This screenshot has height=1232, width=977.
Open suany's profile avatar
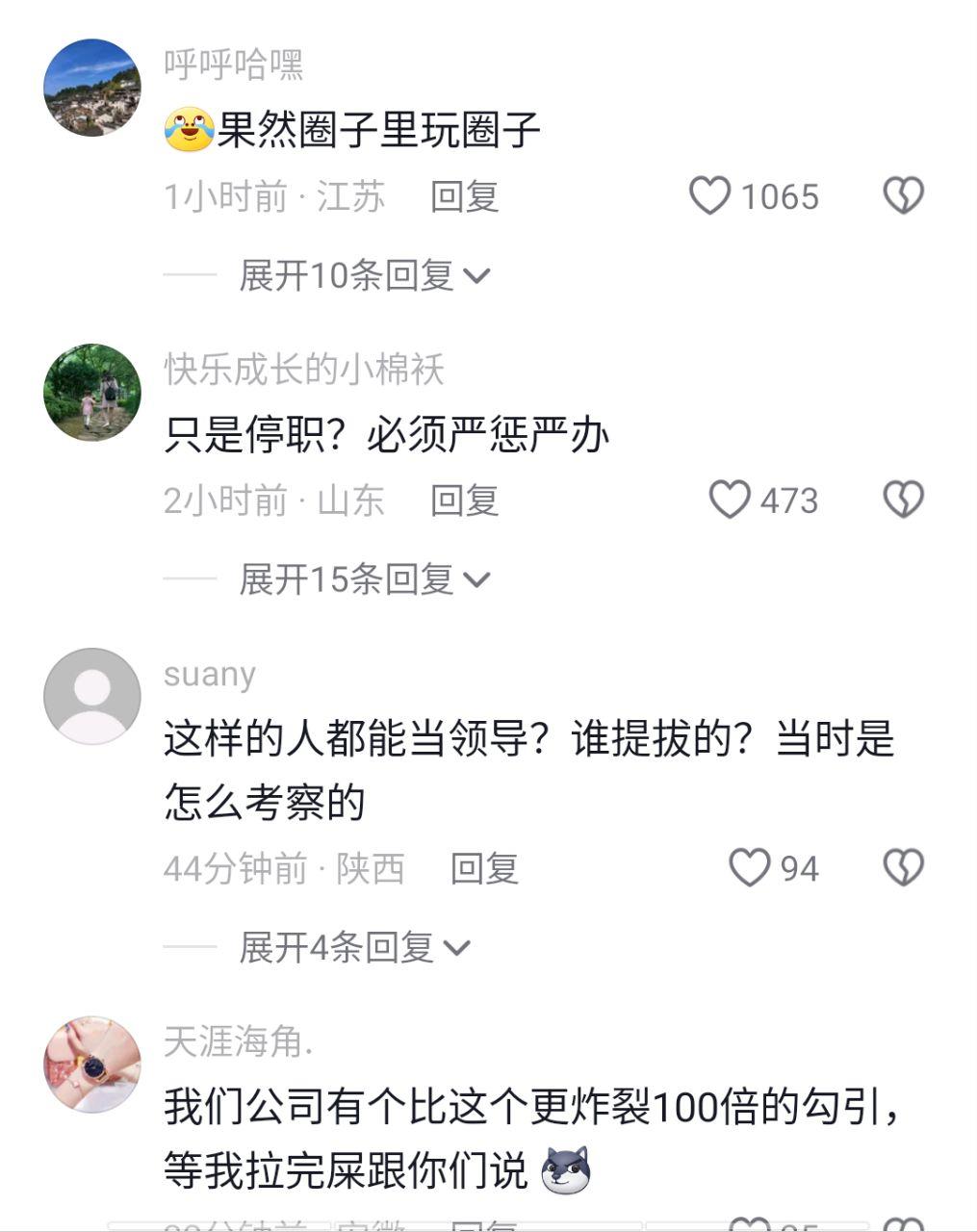coord(92,696)
